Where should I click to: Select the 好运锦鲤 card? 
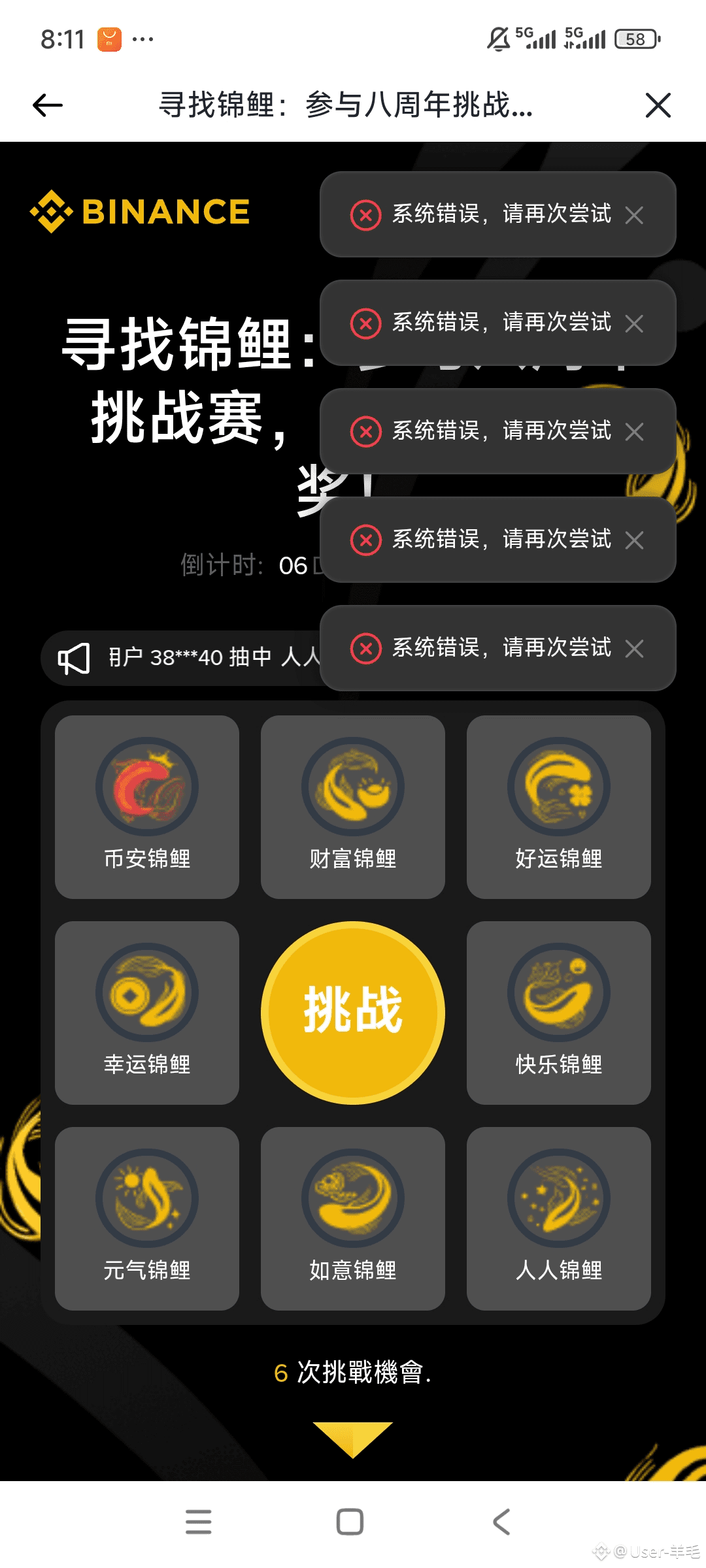point(559,807)
